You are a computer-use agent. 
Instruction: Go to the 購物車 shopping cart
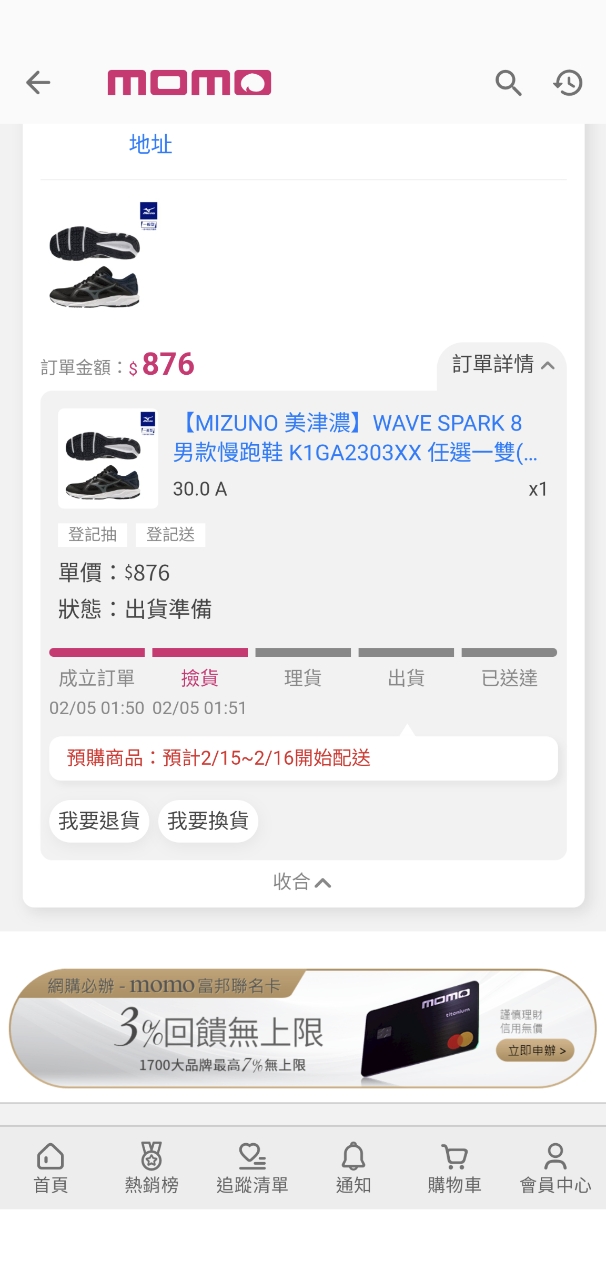coord(454,1169)
